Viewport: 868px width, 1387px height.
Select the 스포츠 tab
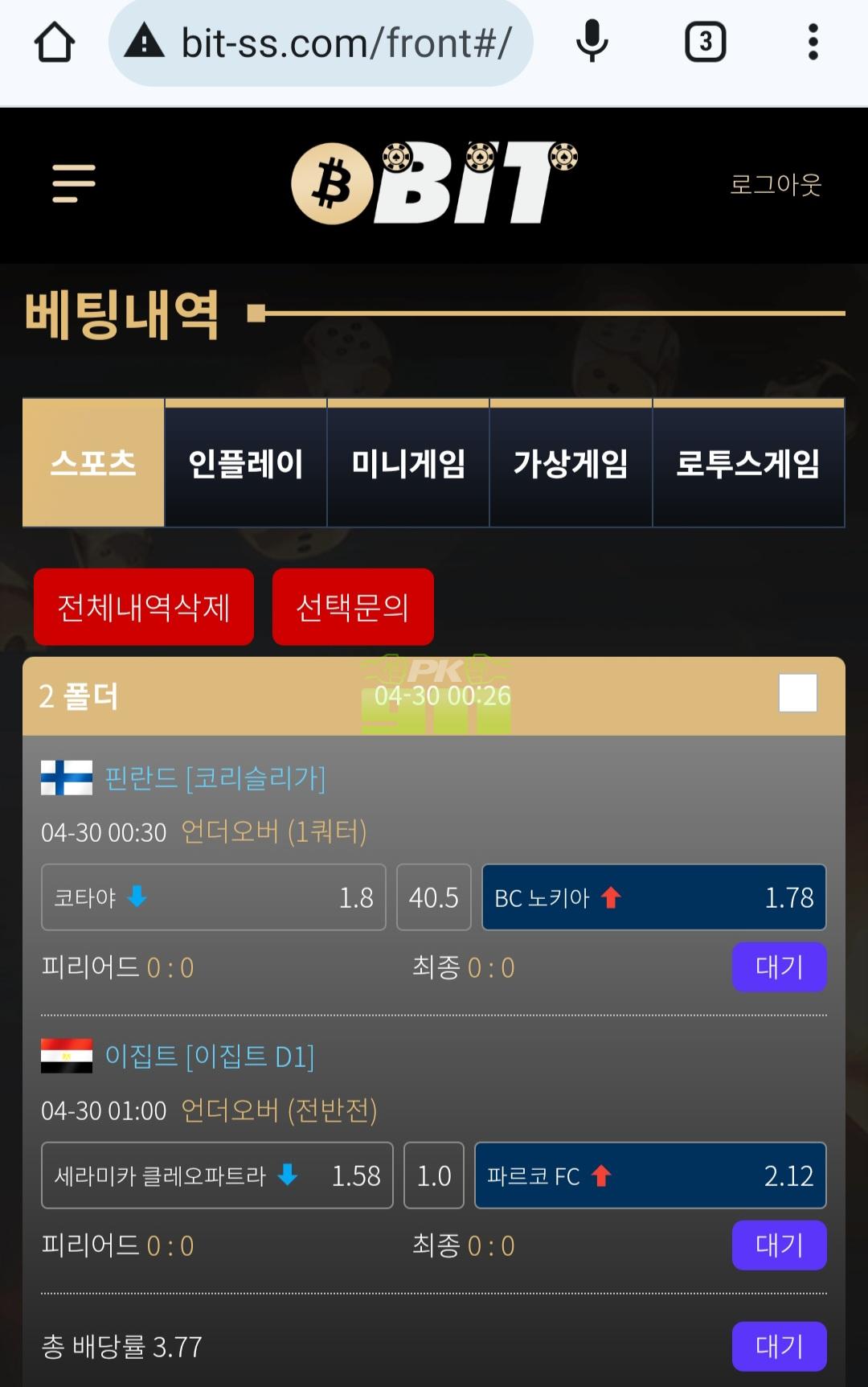(x=93, y=464)
